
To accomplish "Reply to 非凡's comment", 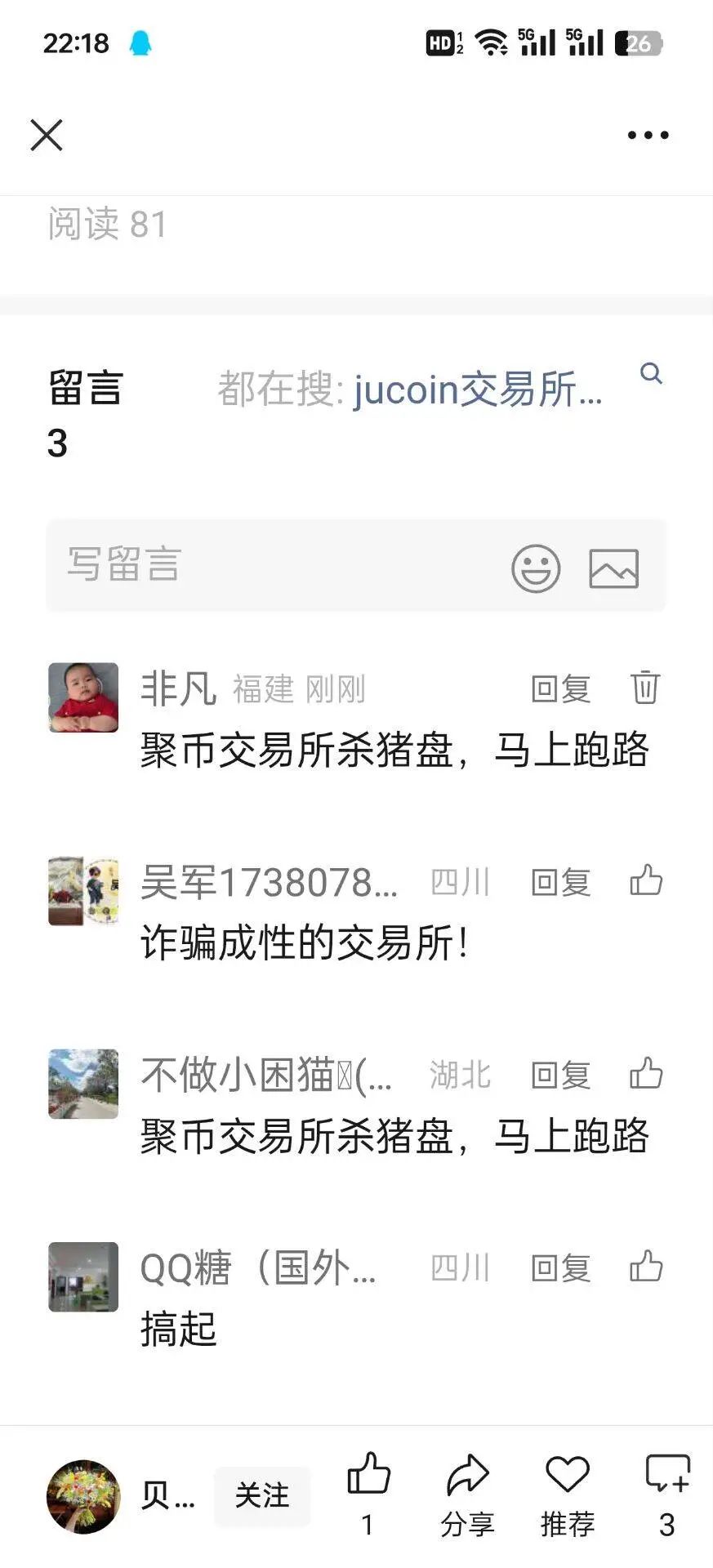I will click(x=560, y=688).
